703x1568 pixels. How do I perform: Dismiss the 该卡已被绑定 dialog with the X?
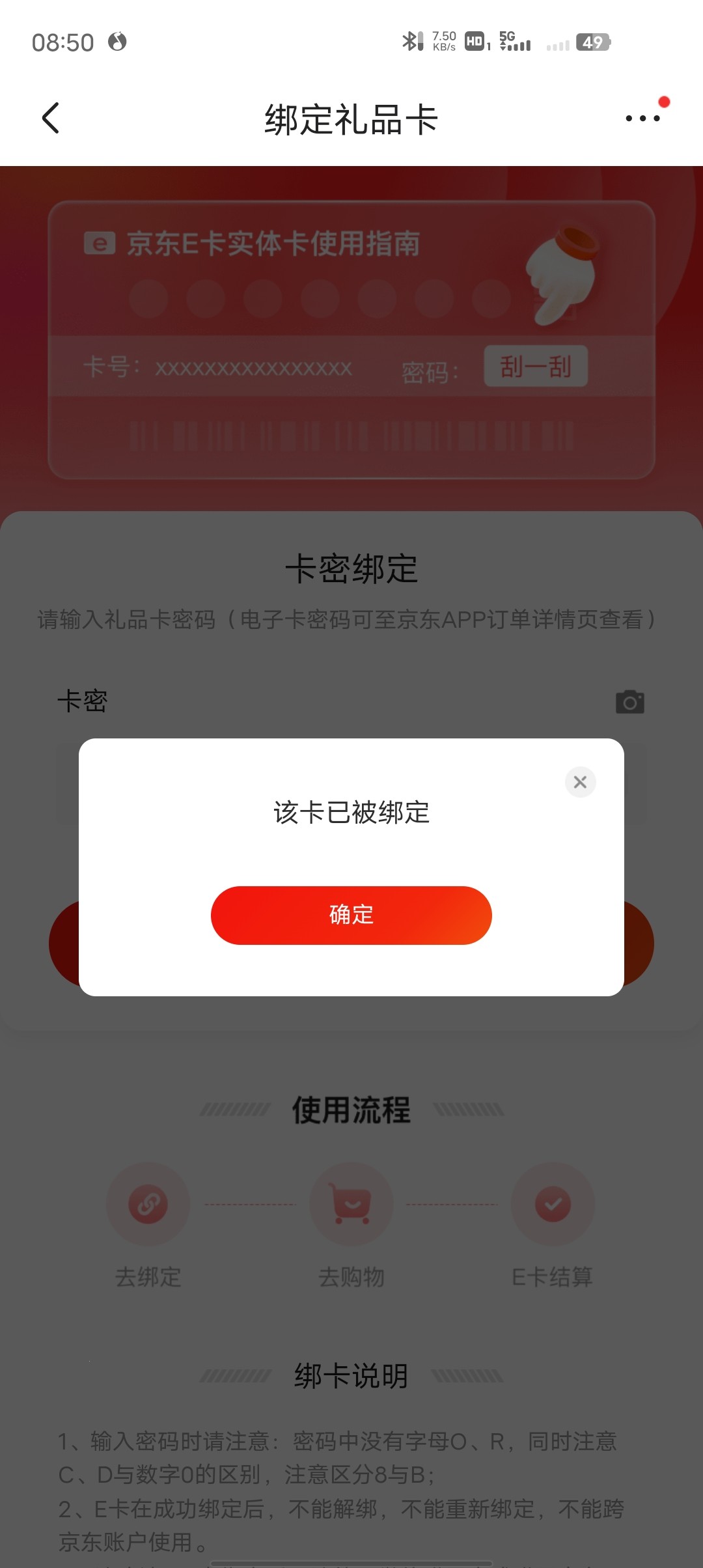pos(580,782)
